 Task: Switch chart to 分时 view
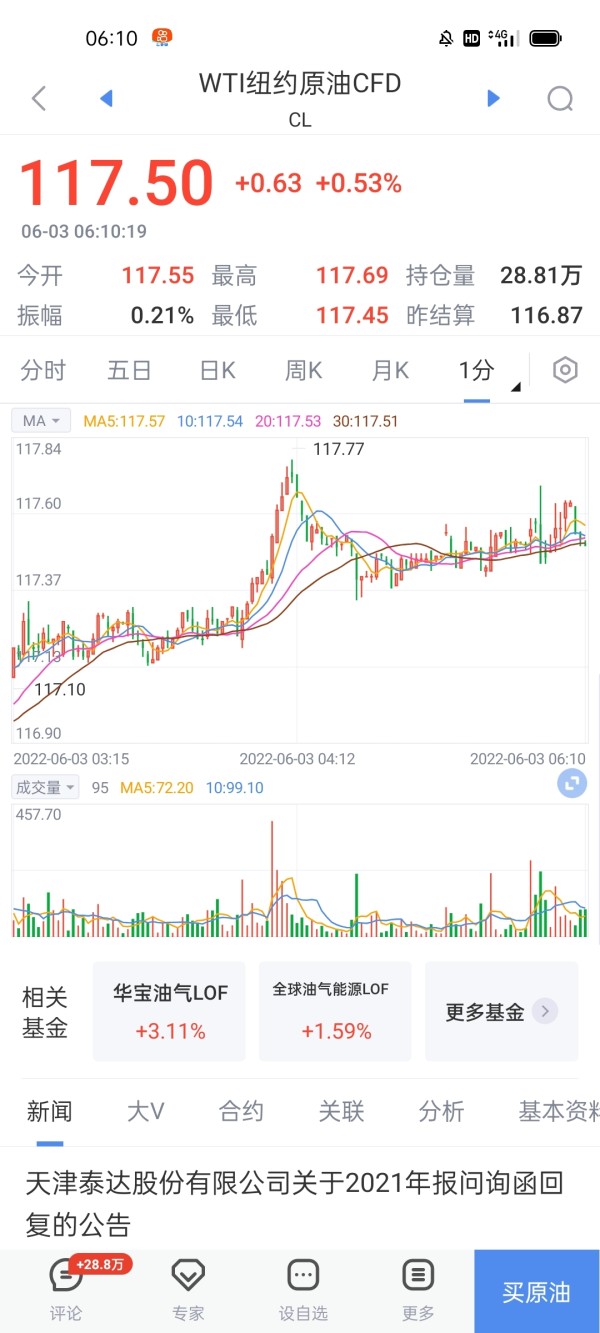pos(43,371)
